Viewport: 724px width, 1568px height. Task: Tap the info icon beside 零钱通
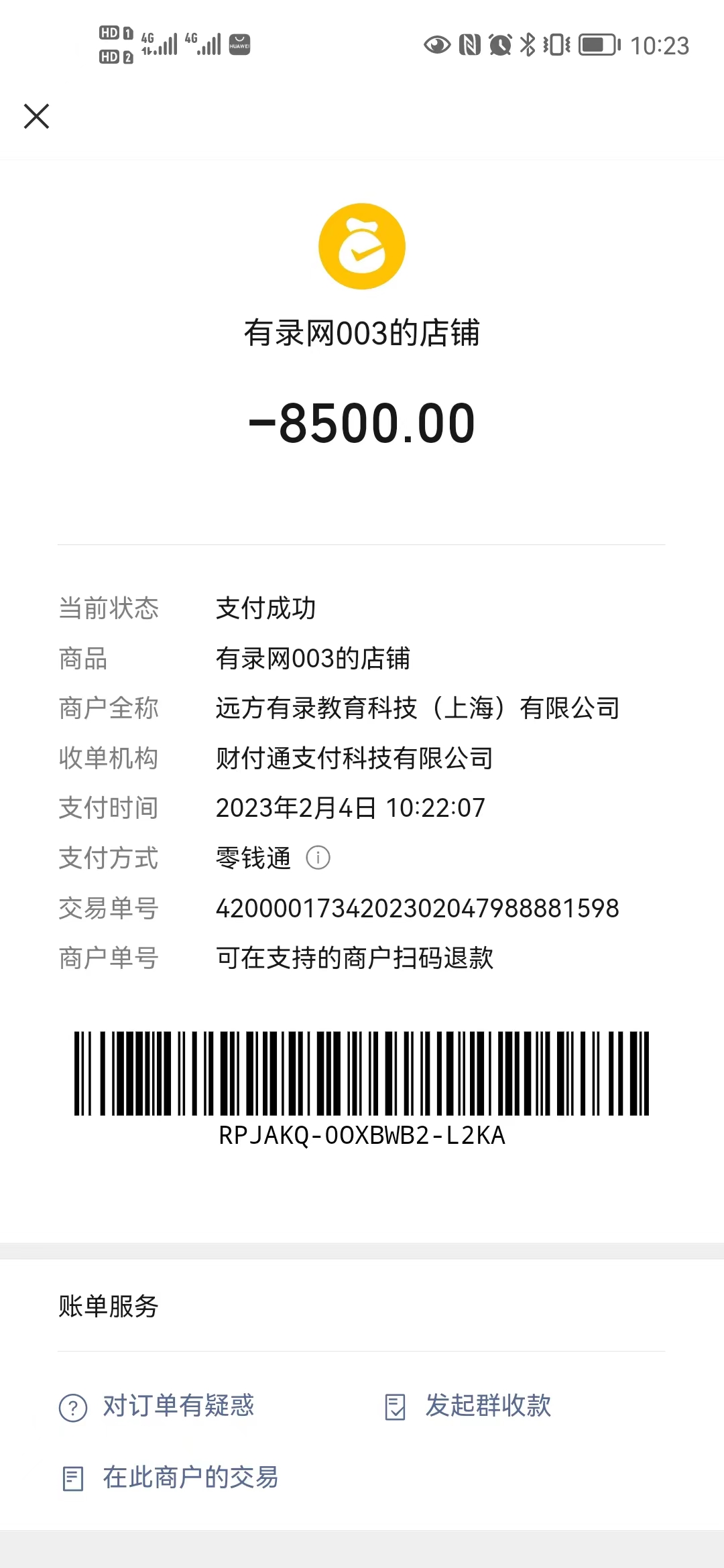click(x=318, y=858)
